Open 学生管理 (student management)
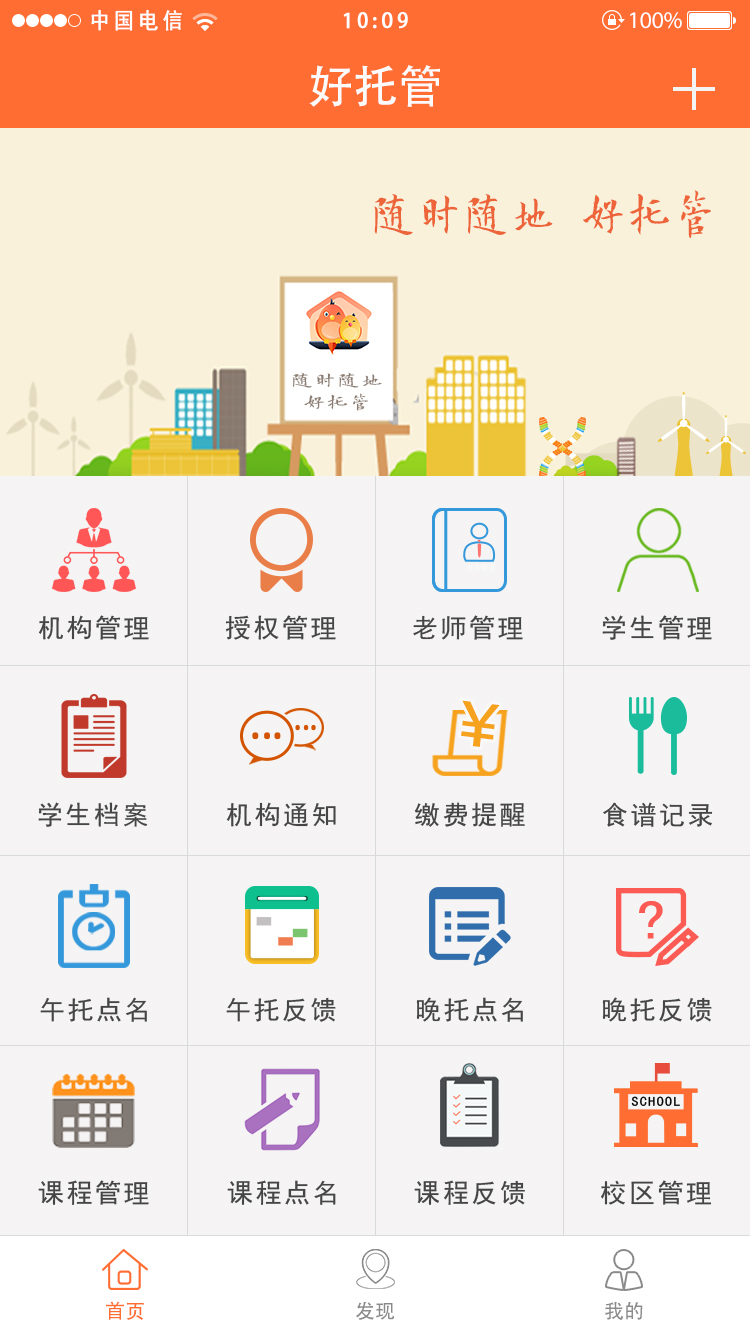The width and height of the screenshot is (750, 1334). click(x=657, y=571)
